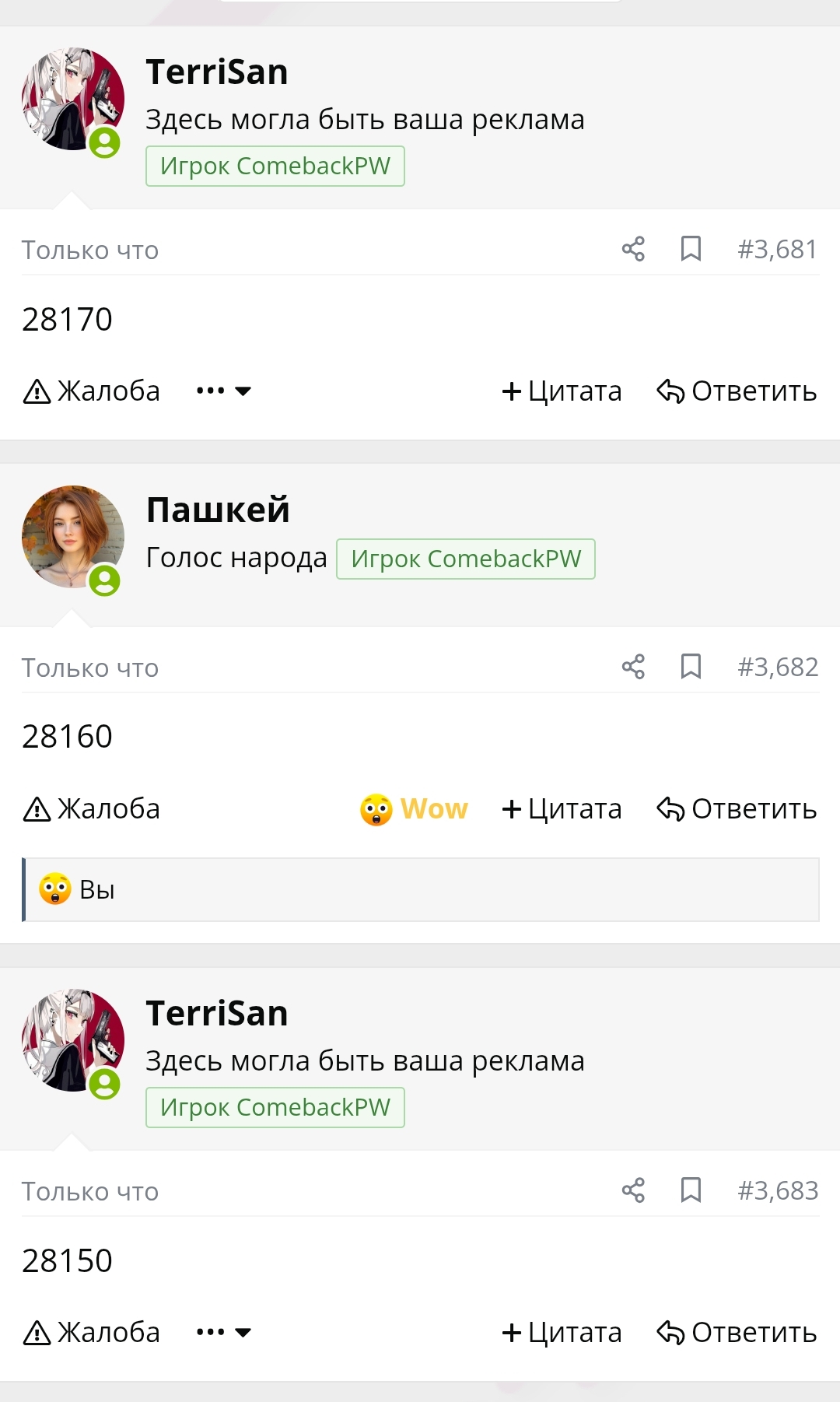Viewport: 840px width, 1402px height.
Task: Reply to the 28170 post
Action: (737, 391)
